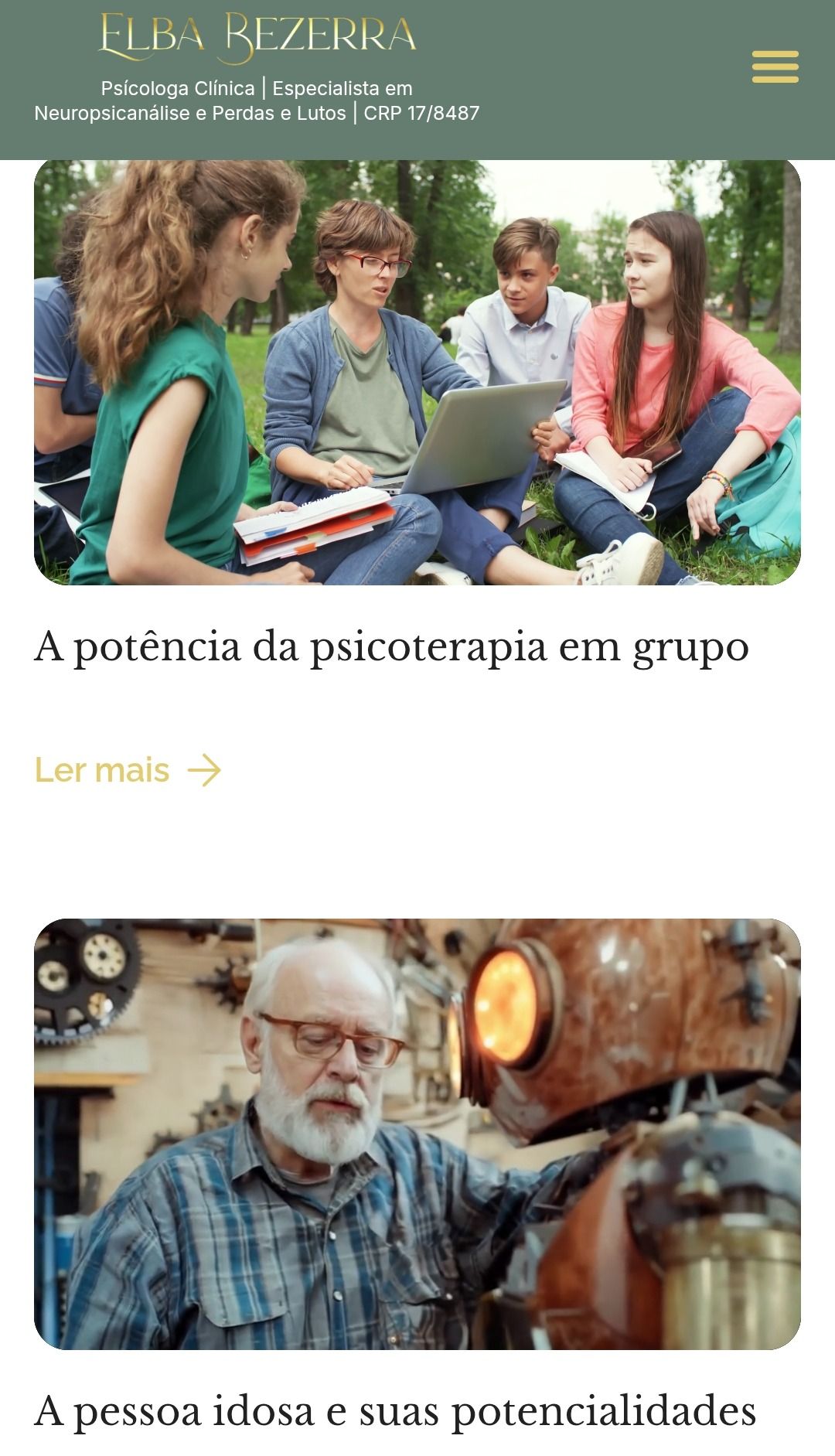Open "A potência da psicoterapia em grupo" title

391,646
